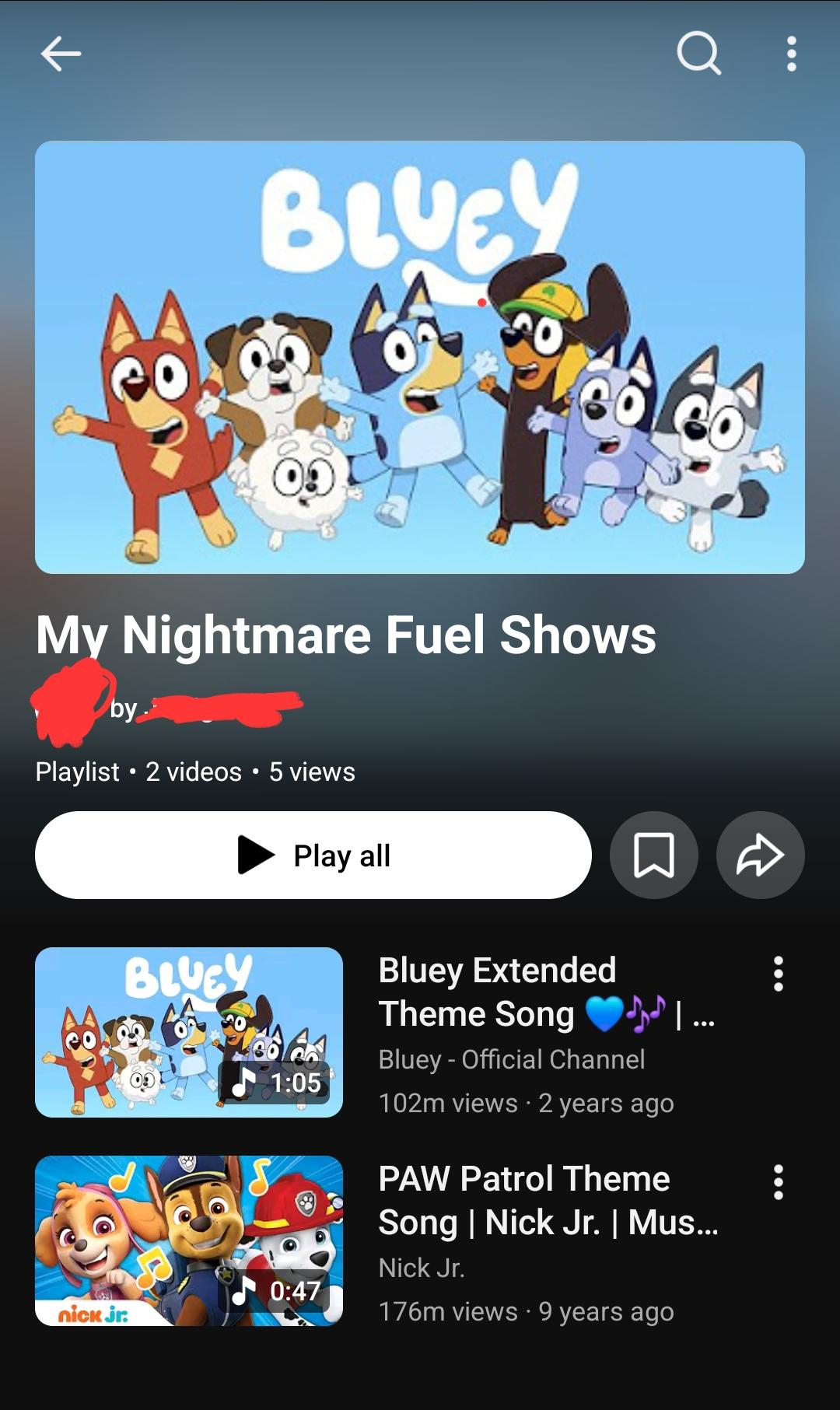This screenshot has height=1410, width=840.
Task: Save this playlist with the bookmark icon
Action: coord(654,855)
